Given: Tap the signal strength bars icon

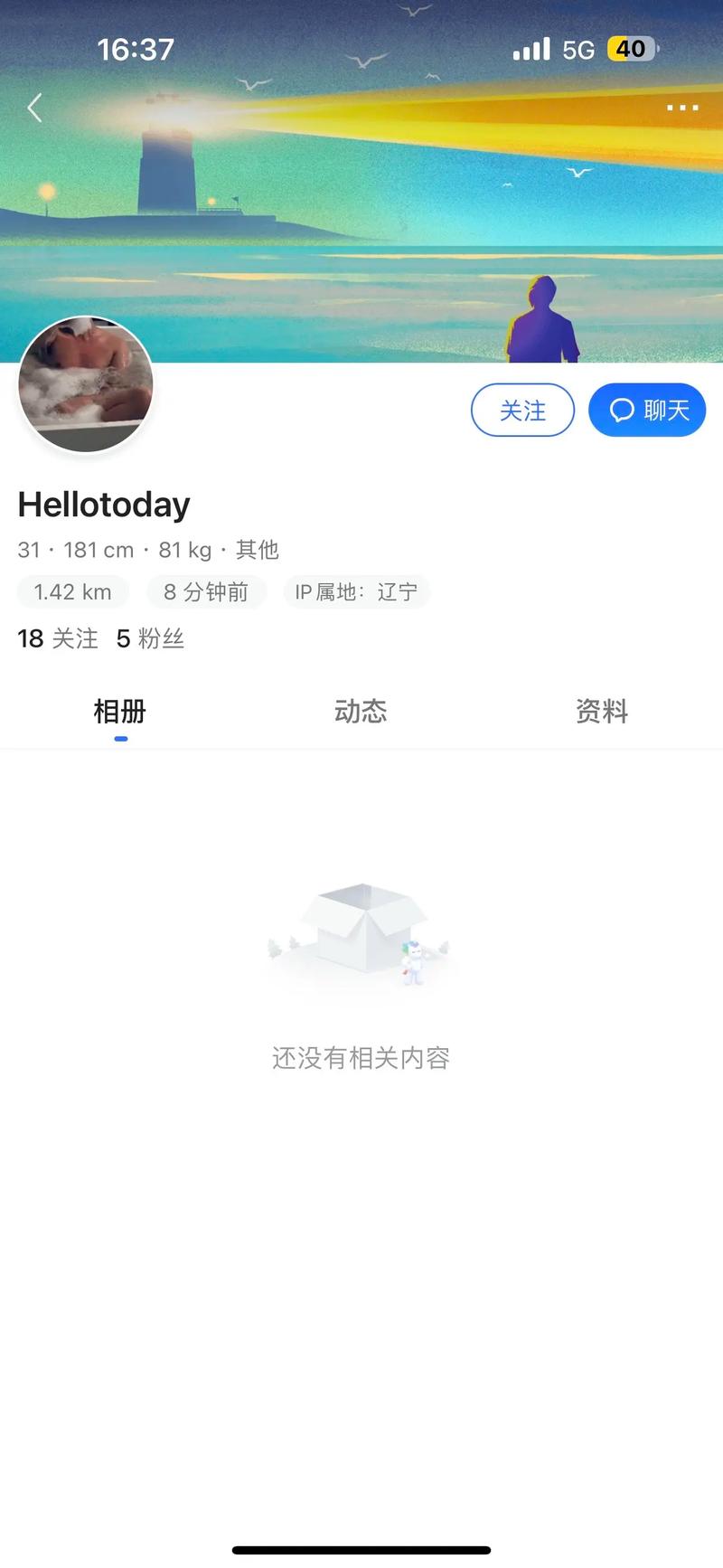Looking at the screenshot, I should [531, 49].
